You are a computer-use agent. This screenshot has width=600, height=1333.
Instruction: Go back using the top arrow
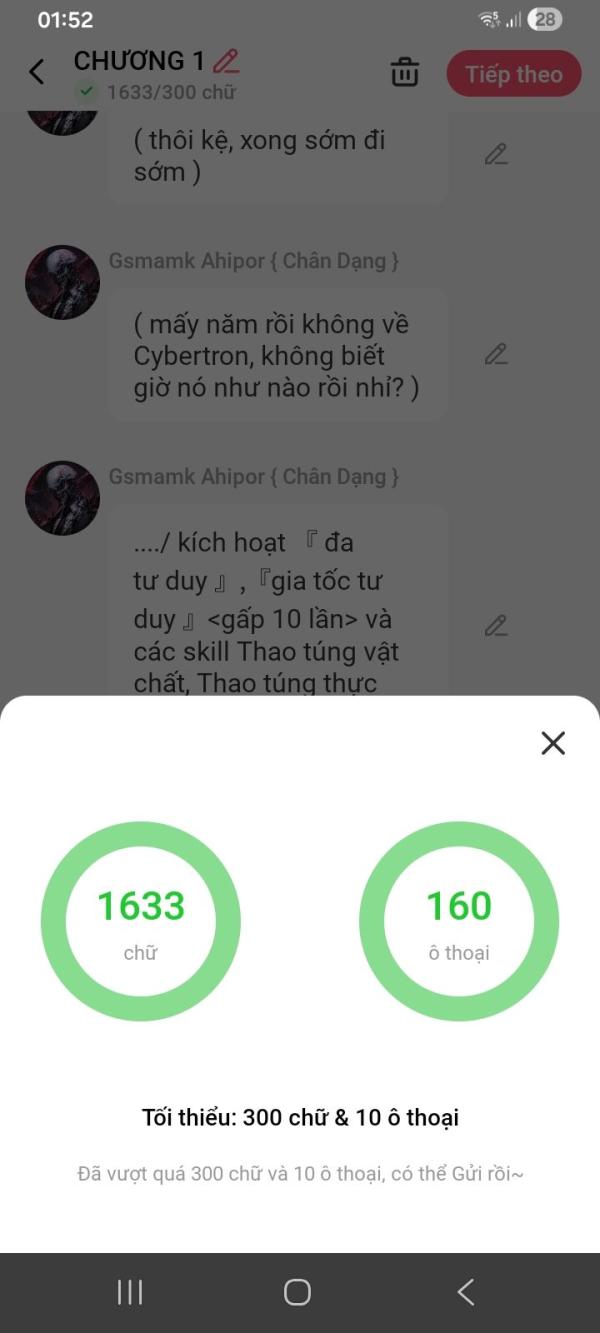[37, 72]
